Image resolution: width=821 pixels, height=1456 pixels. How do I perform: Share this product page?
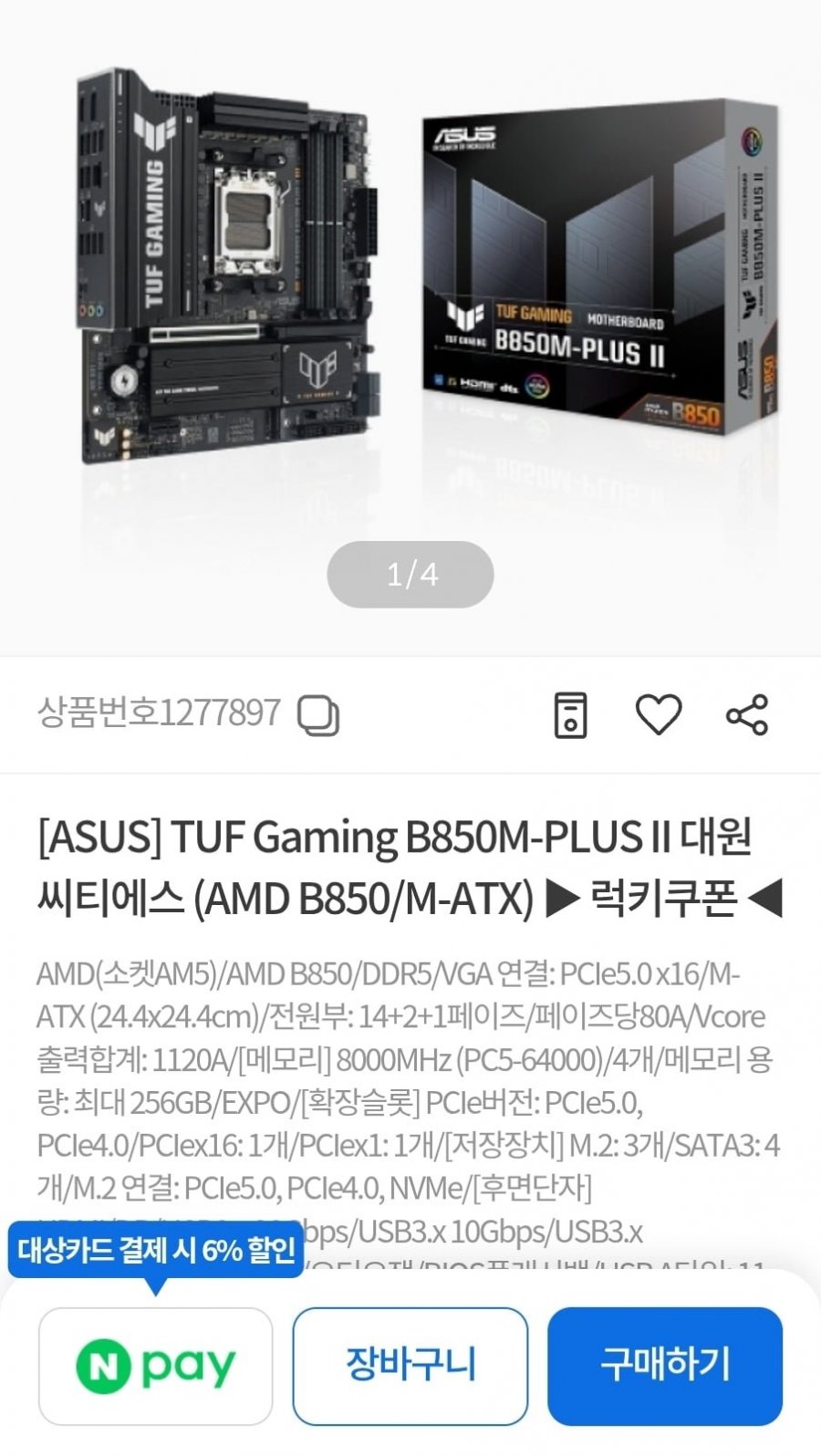pos(747,714)
